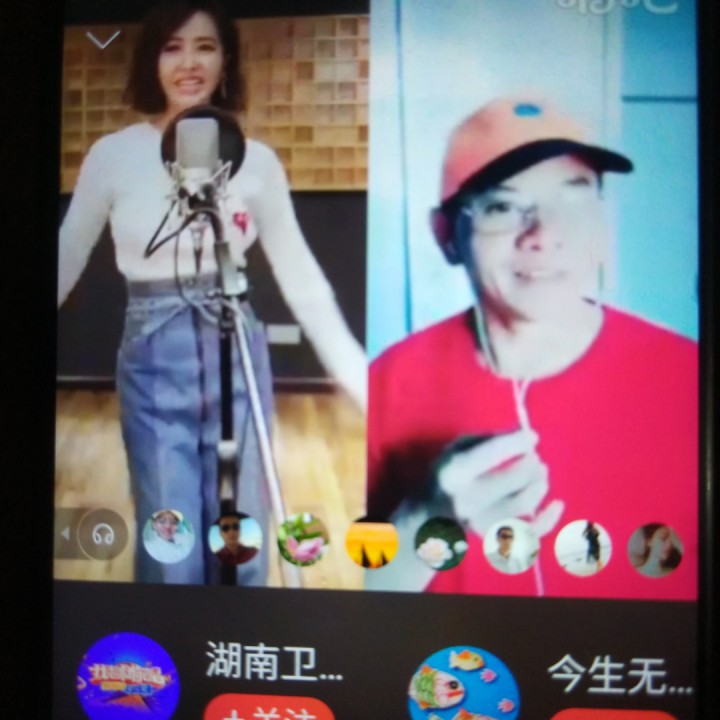Open the headphone listeners icon
This screenshot has height=720, width=720.
point(103,535)
